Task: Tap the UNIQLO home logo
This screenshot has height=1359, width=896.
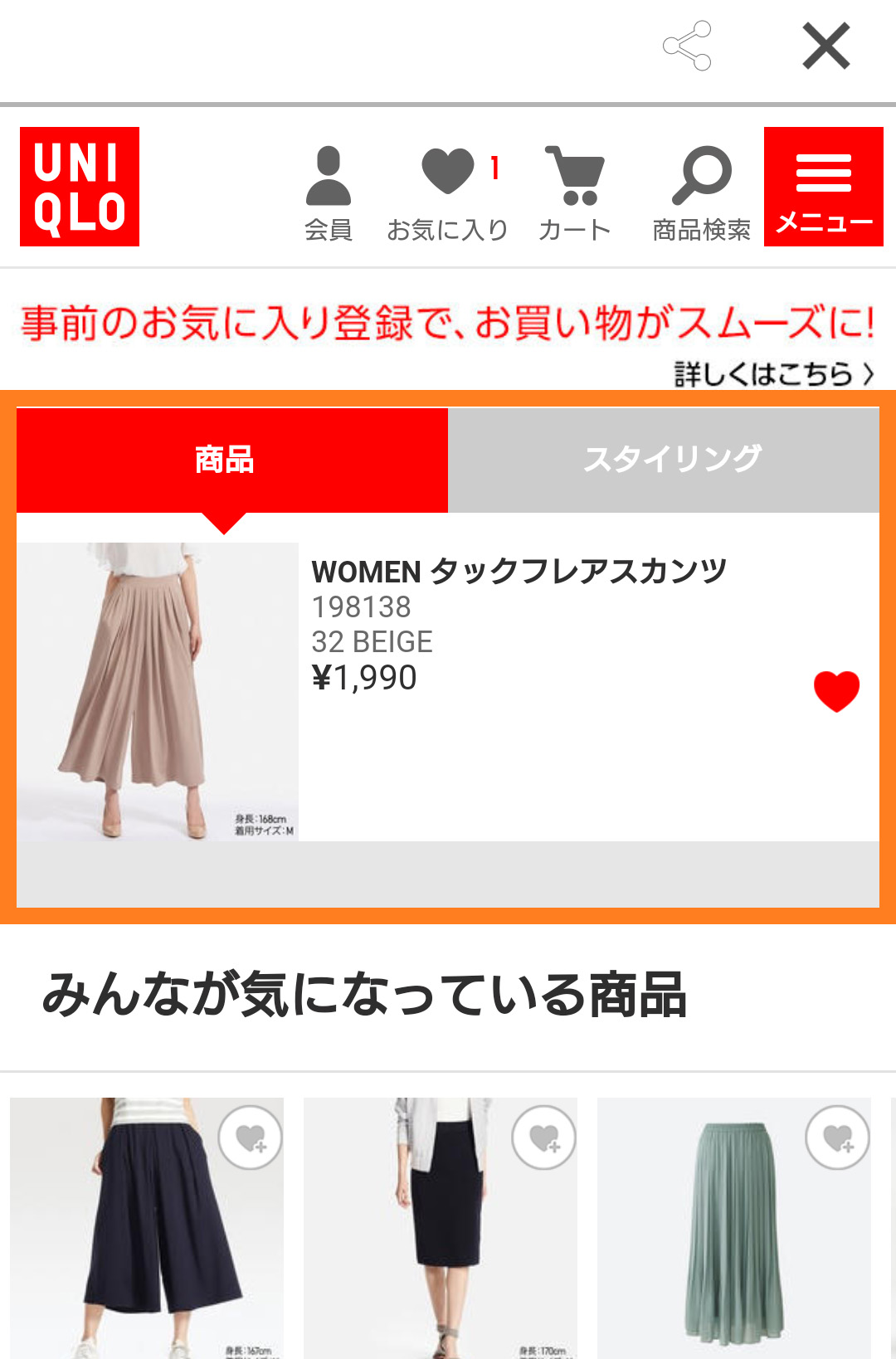Action: click(80, 187)
